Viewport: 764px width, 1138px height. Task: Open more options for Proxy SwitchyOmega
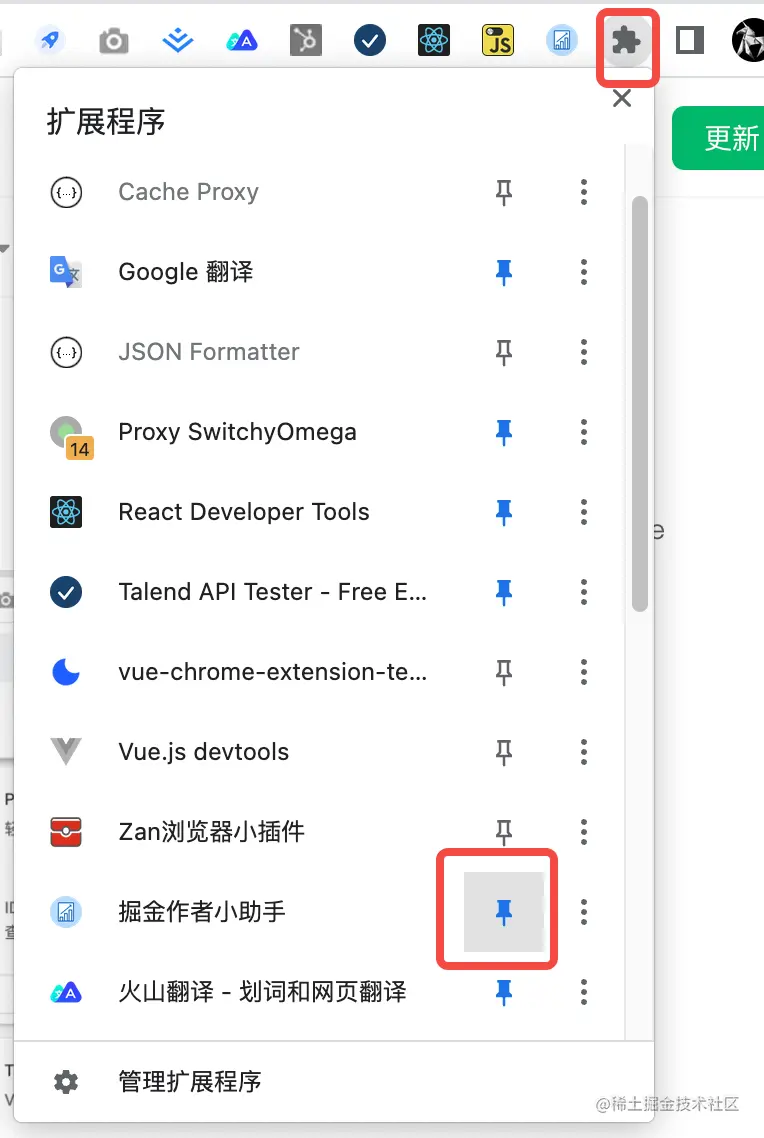(x=584, y=432)
